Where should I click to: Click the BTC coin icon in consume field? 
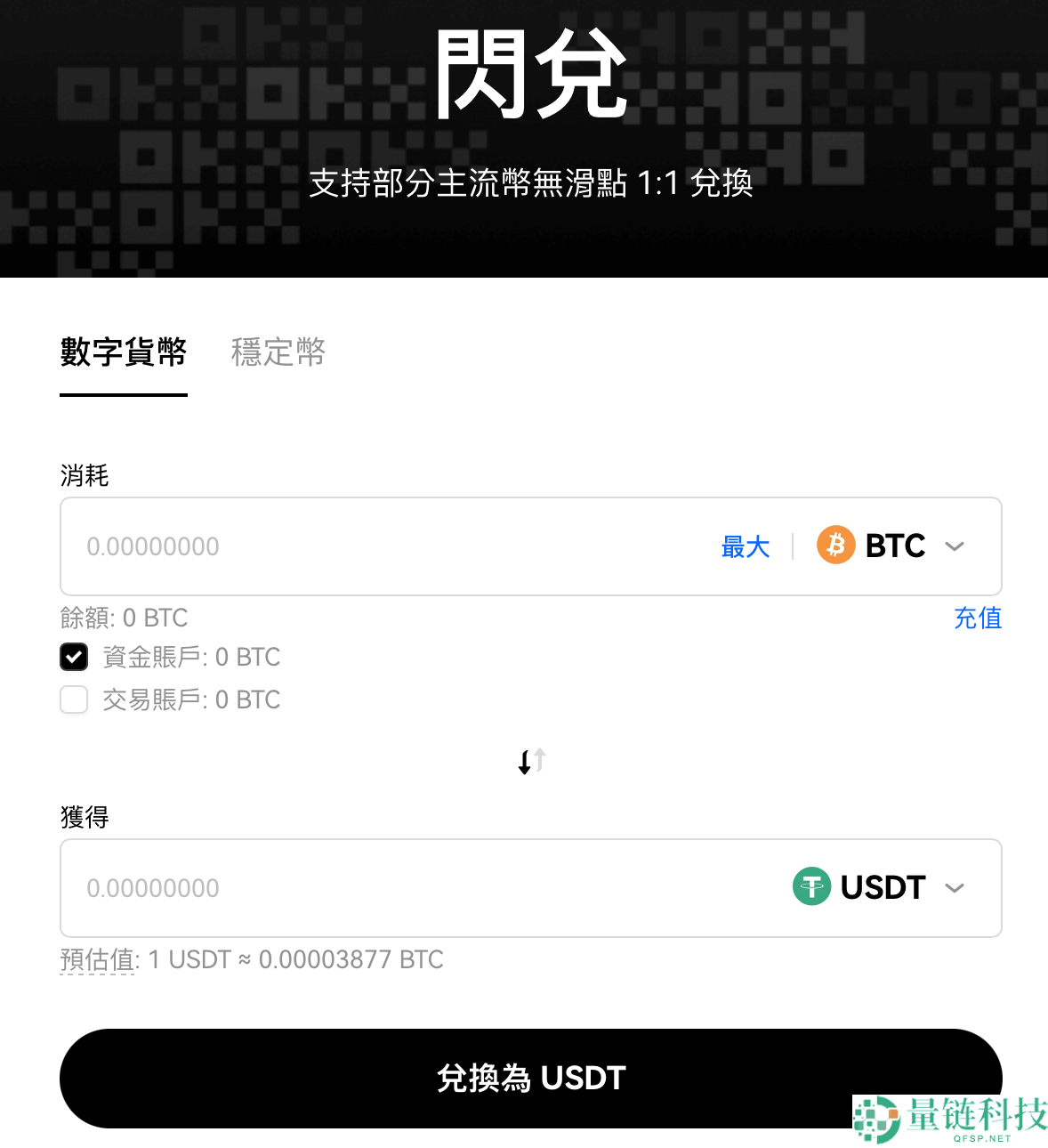point(834,546)
